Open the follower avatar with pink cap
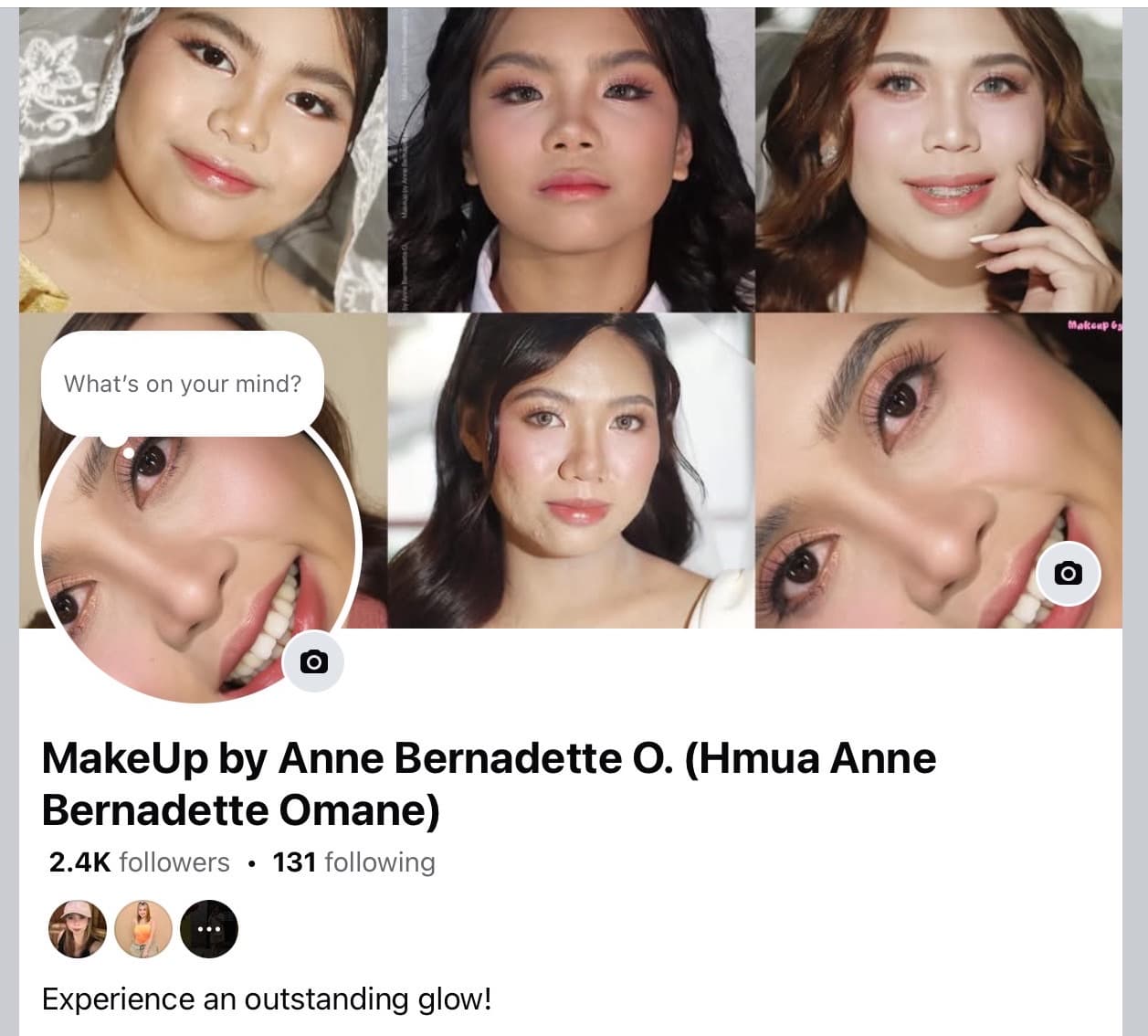This screenshot has width=1148, height=1036. point(78,929)
